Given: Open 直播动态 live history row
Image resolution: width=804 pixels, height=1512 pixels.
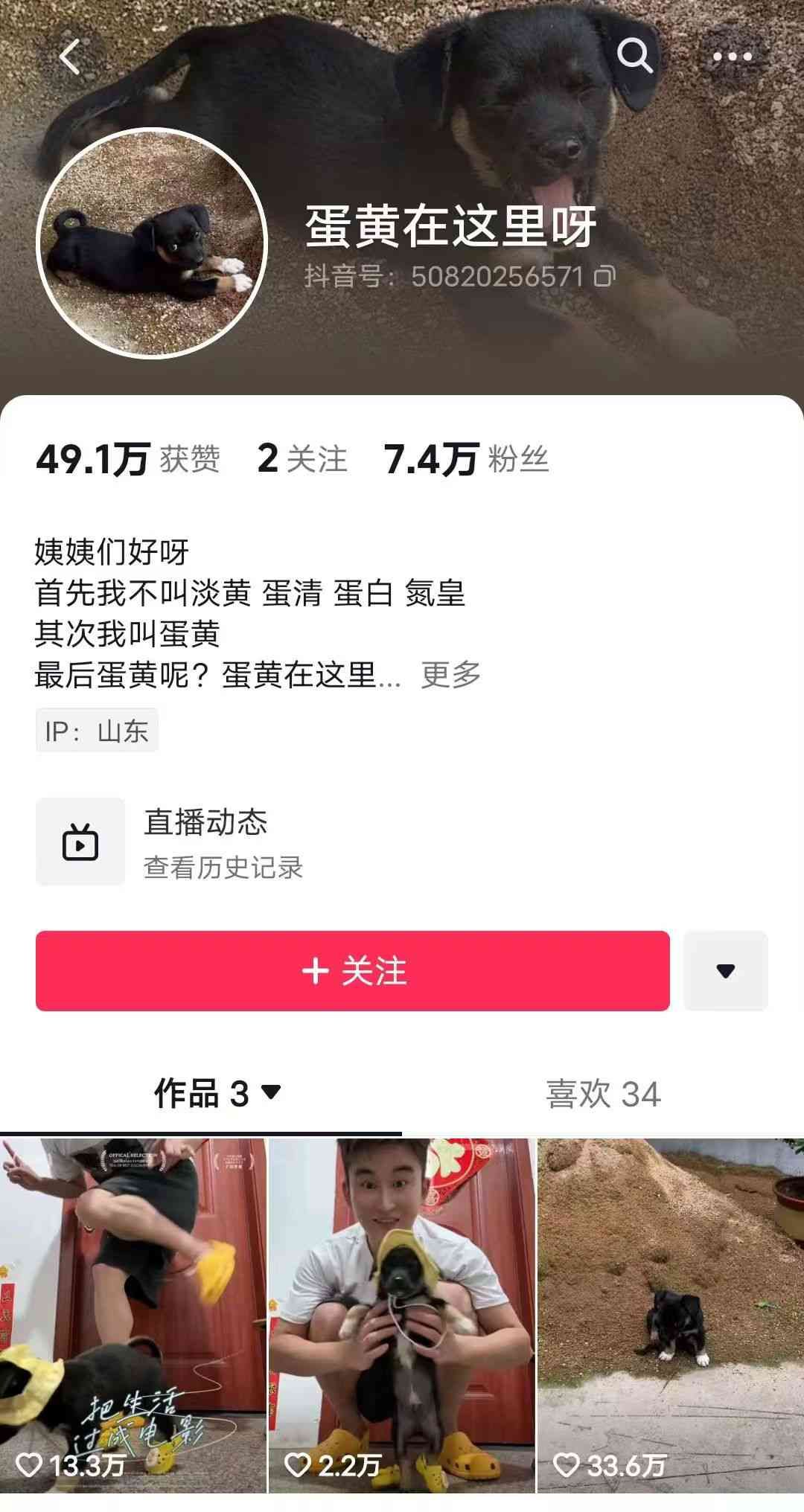Looking at the screenshot, I should pyautogui.click(x=223, y=842).
